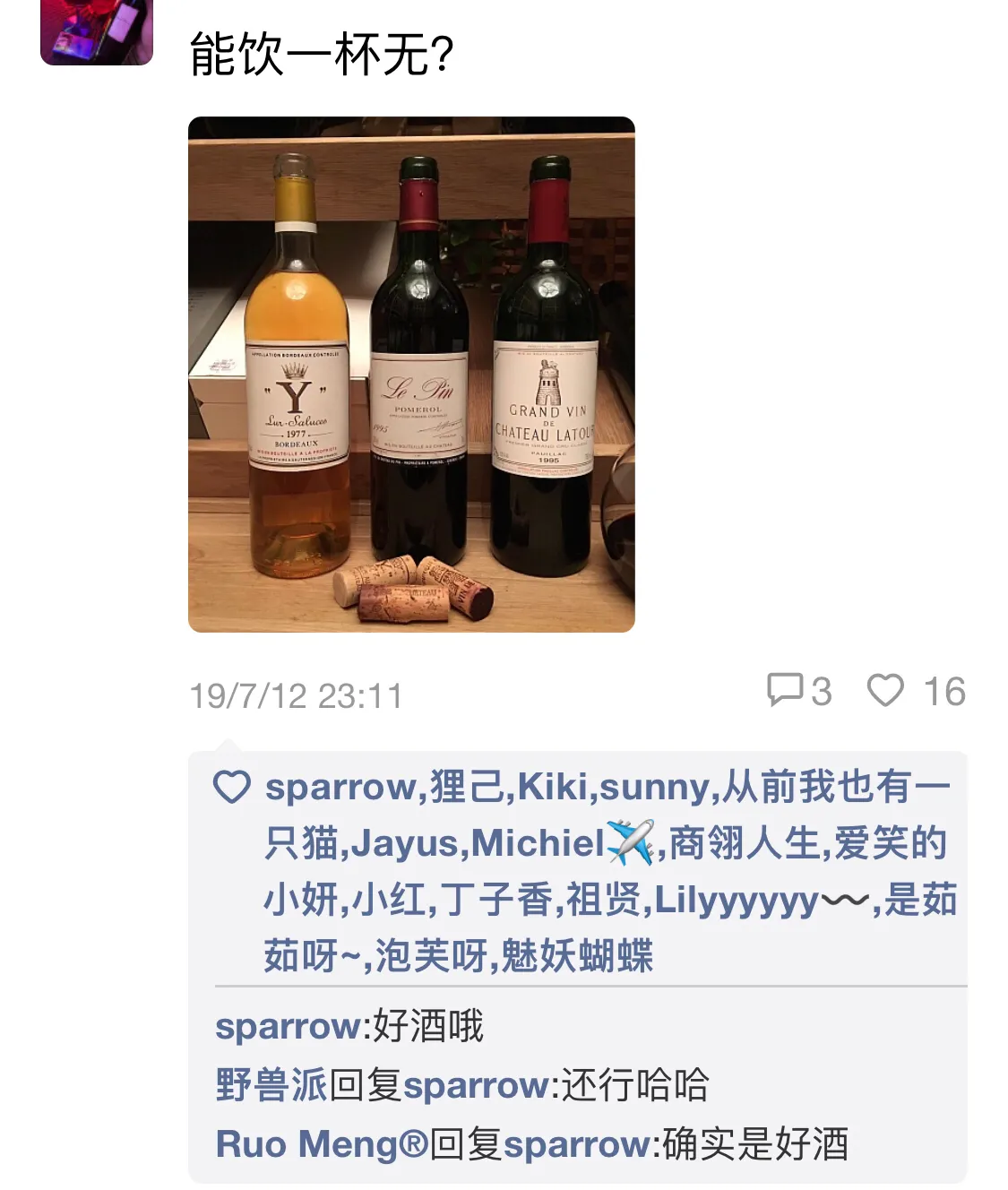Tap the like count showing 16
1008x1190 pixels.
(x=943, y=691)
